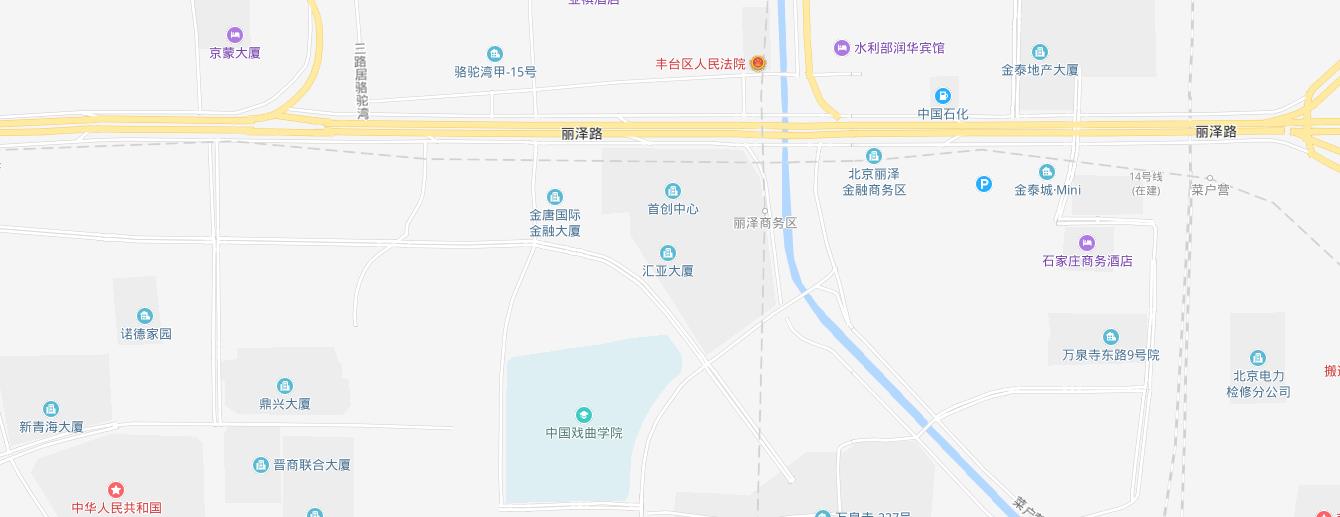Image resolution: width=1340 pixels, height=517 pixels.
Task: Open the 中国戏曲学院 school marker
Action: 584,415
